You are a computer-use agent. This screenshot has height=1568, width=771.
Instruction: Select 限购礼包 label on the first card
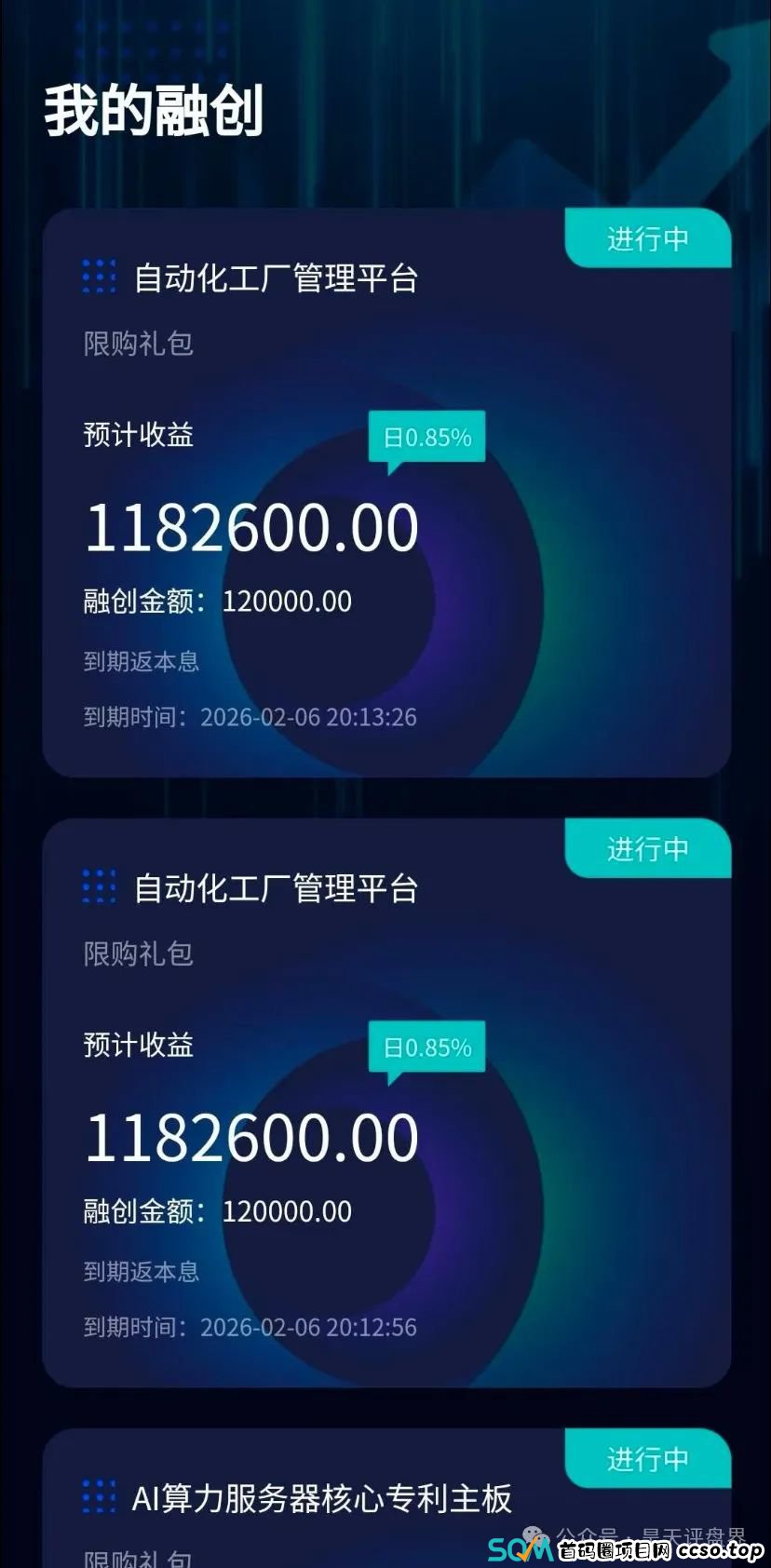pos(138,344)
